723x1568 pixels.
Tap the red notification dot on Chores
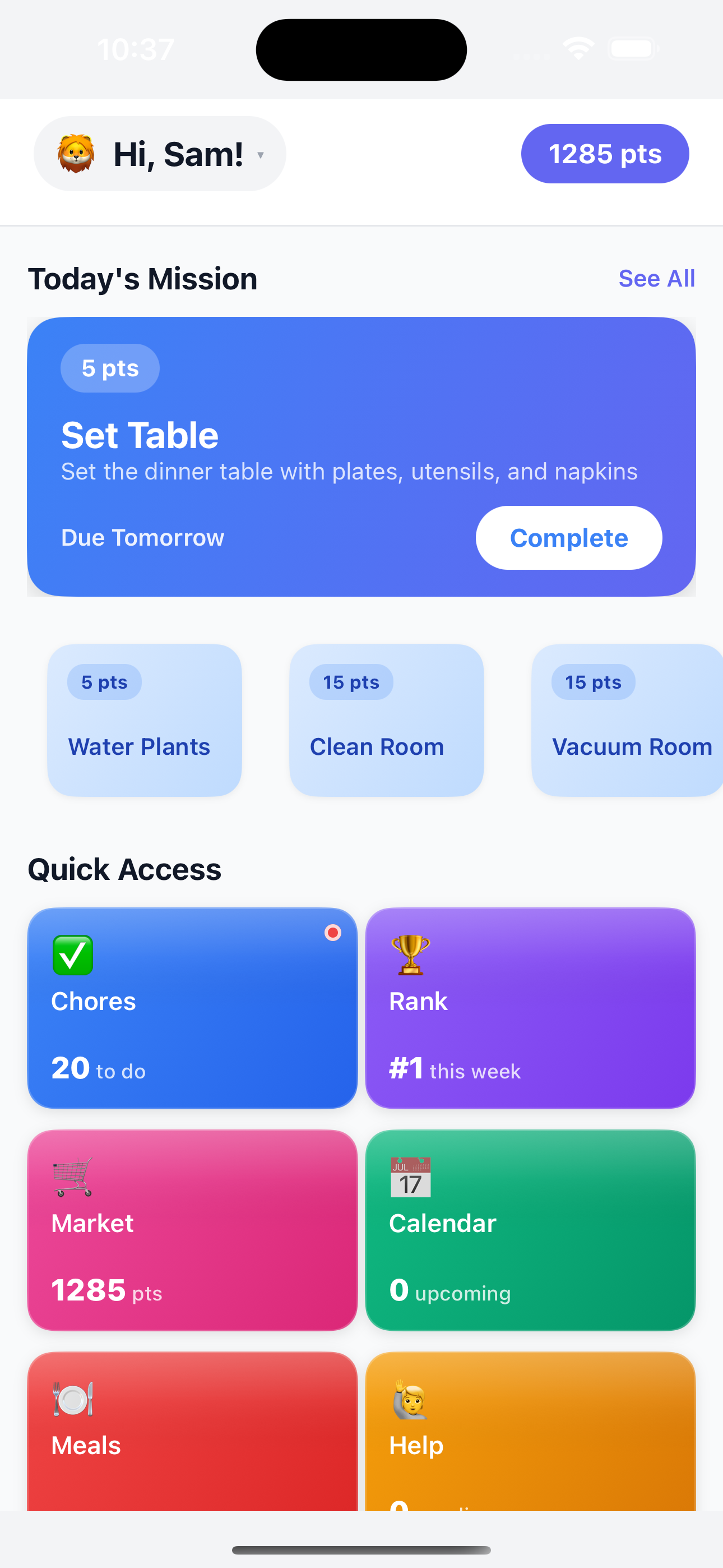tap(333, 932)
